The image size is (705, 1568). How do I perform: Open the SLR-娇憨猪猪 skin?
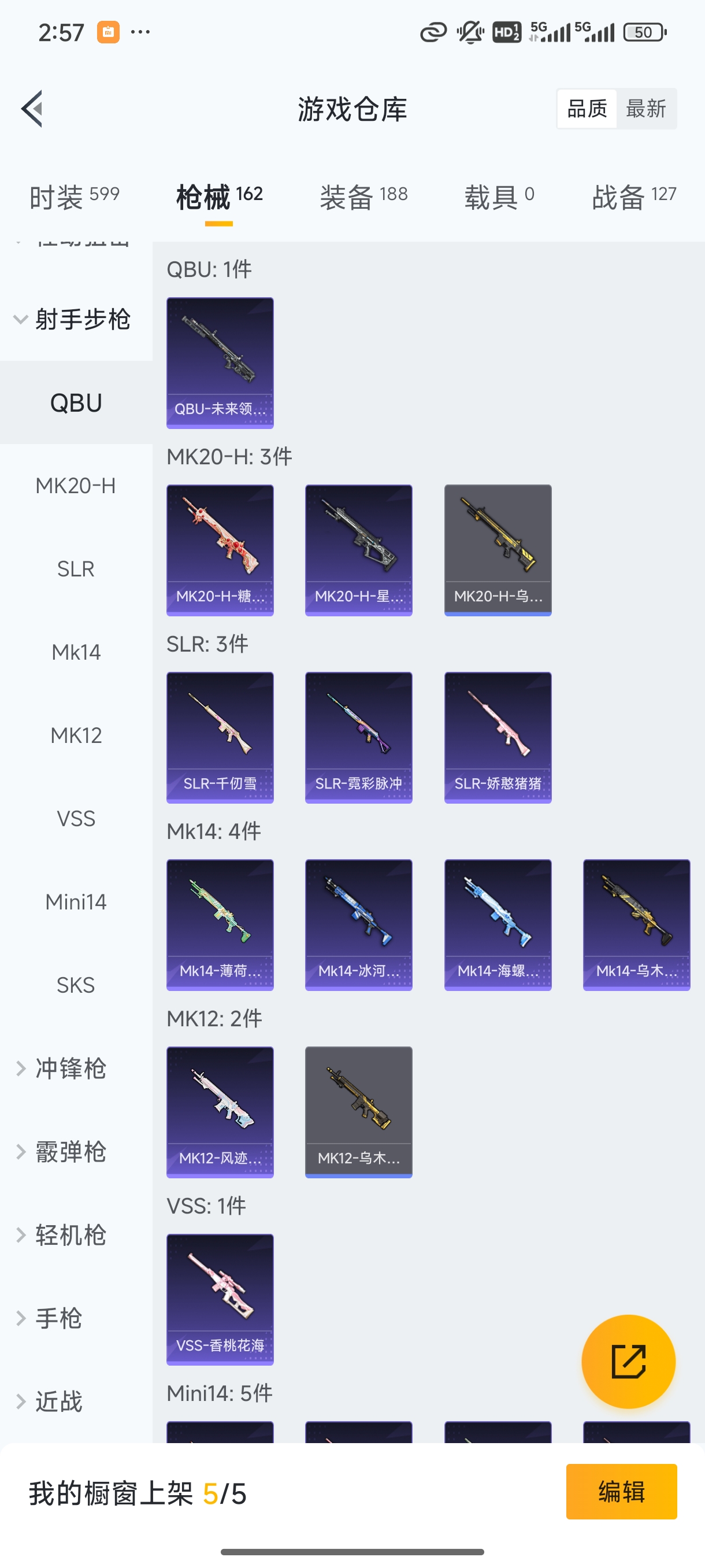[498, 737]
